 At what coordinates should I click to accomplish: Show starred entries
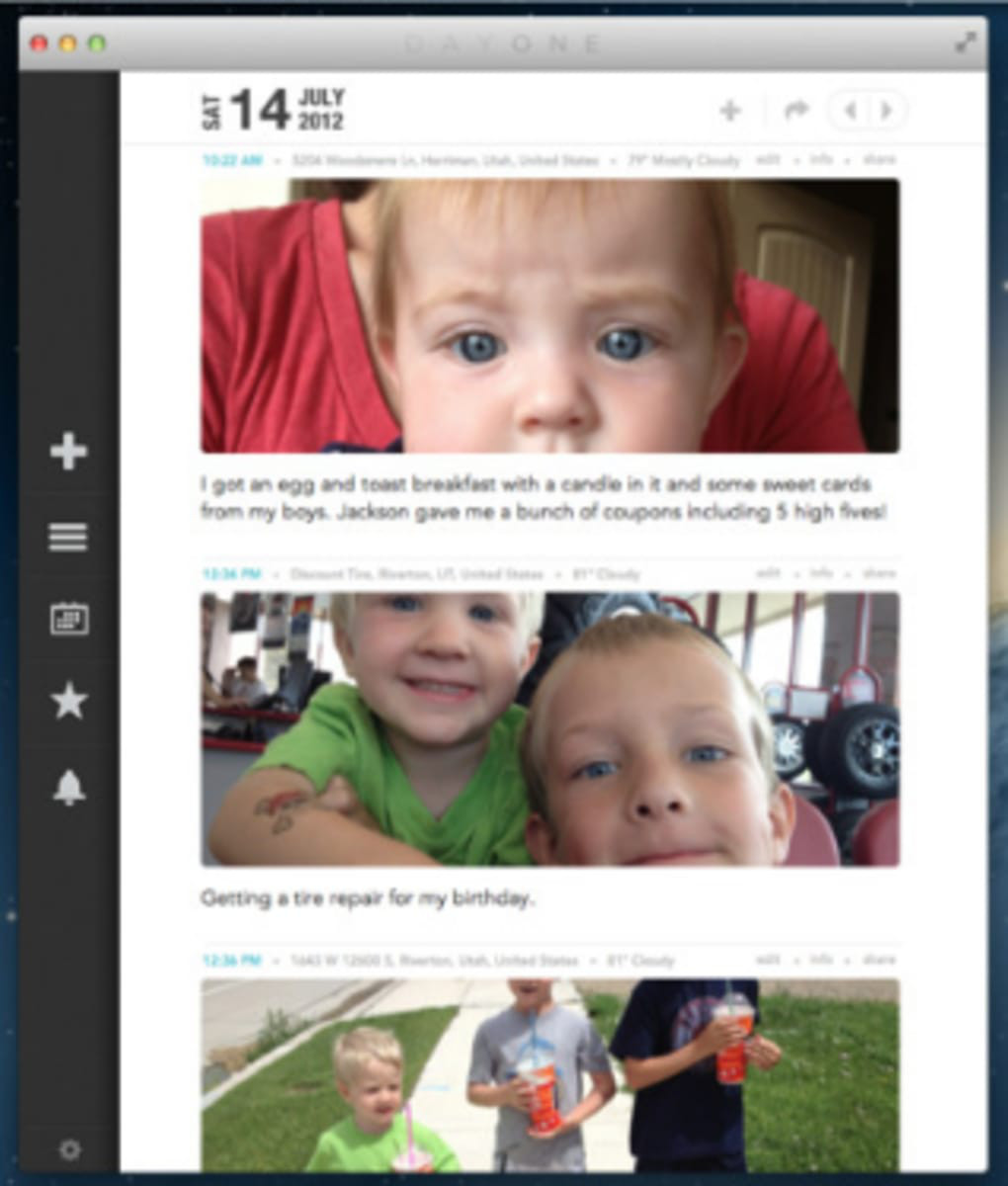tap(68, 701)
